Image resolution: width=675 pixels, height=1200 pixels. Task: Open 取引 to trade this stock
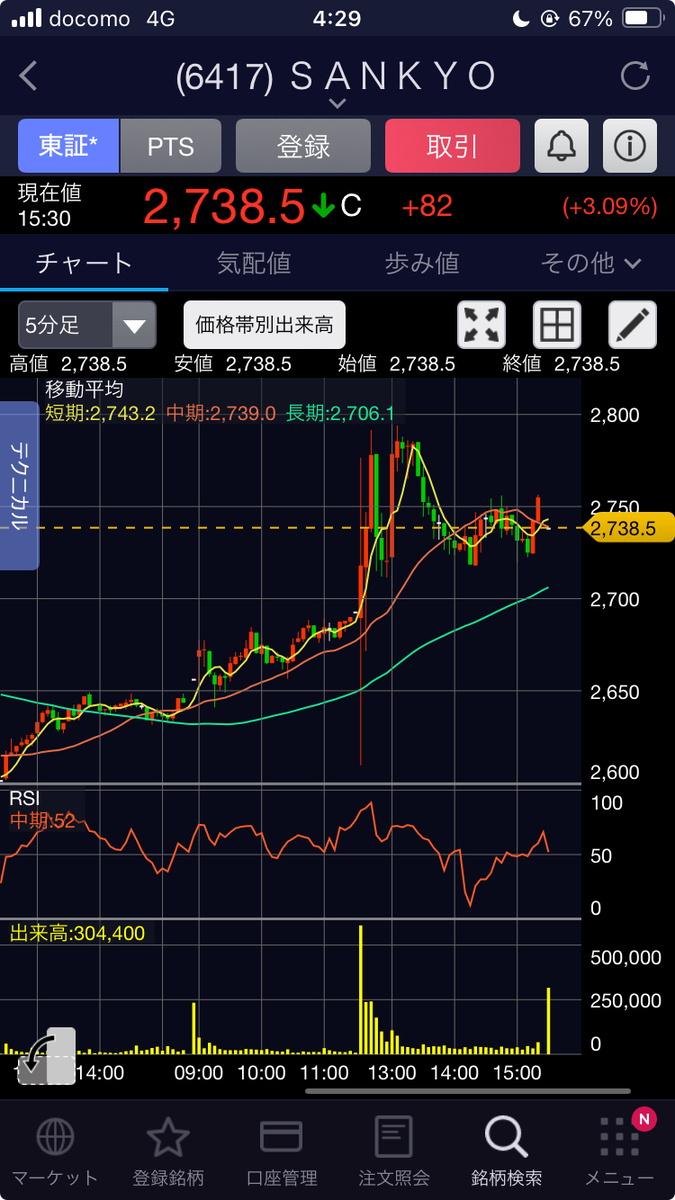pyautogui.click(x=452, y=146)
